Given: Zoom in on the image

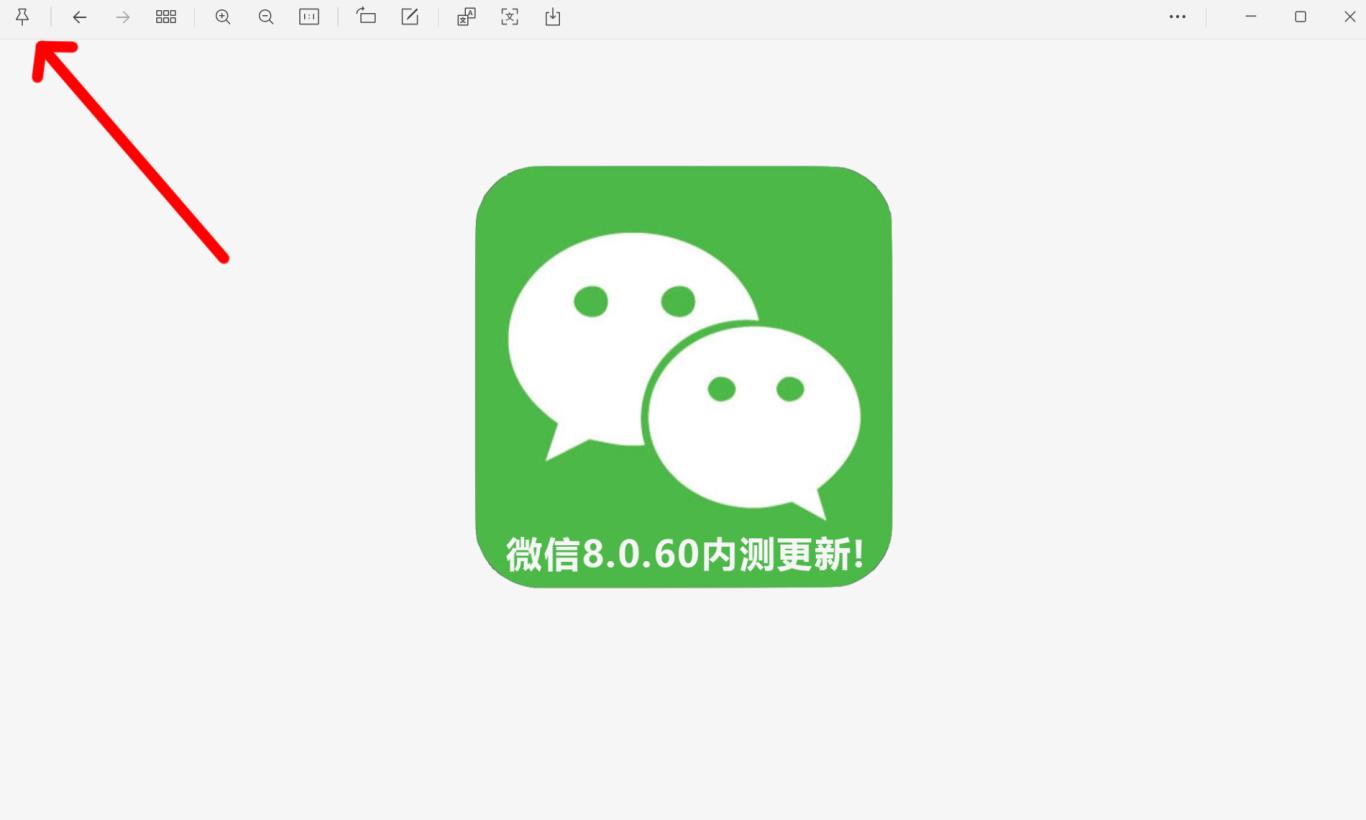Looking at the screenshot, I should [x=223, y=17].
